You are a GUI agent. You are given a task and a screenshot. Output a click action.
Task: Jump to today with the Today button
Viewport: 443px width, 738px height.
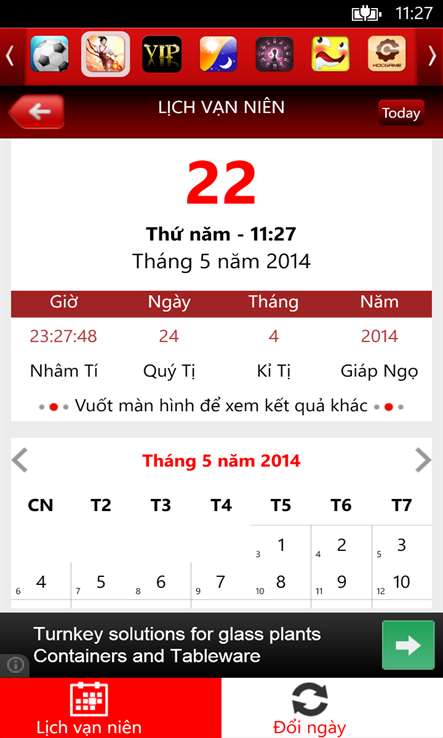[x=401, y=113]
